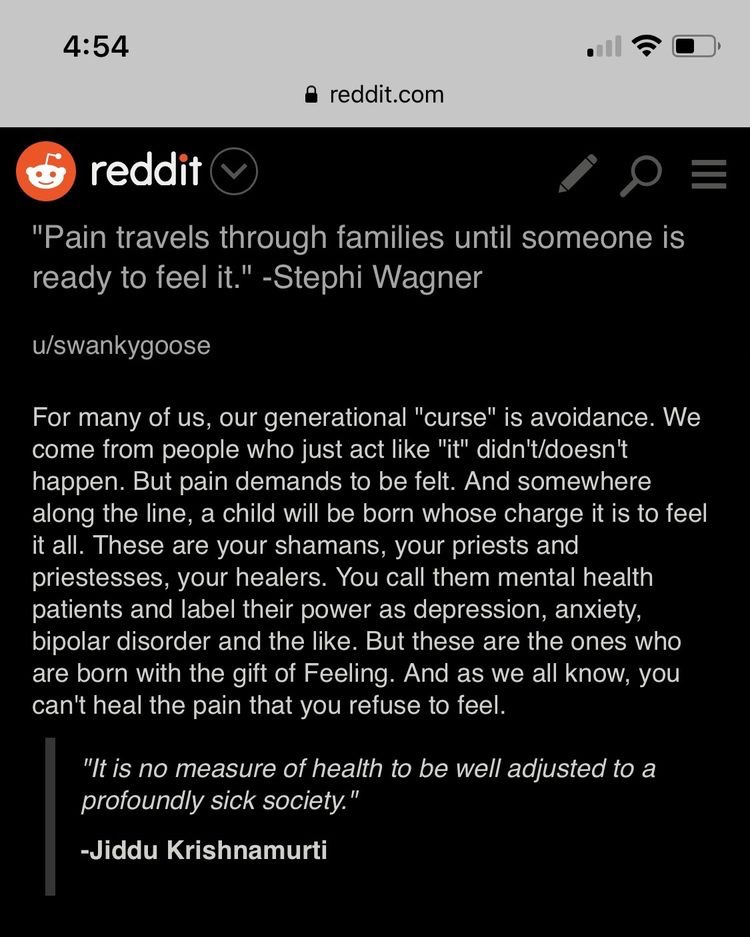Image resolution: width=750 pixels, height=937 pixels.
Task: Expand the dropdown arrow beside reddit
Action: click(235, 174)
